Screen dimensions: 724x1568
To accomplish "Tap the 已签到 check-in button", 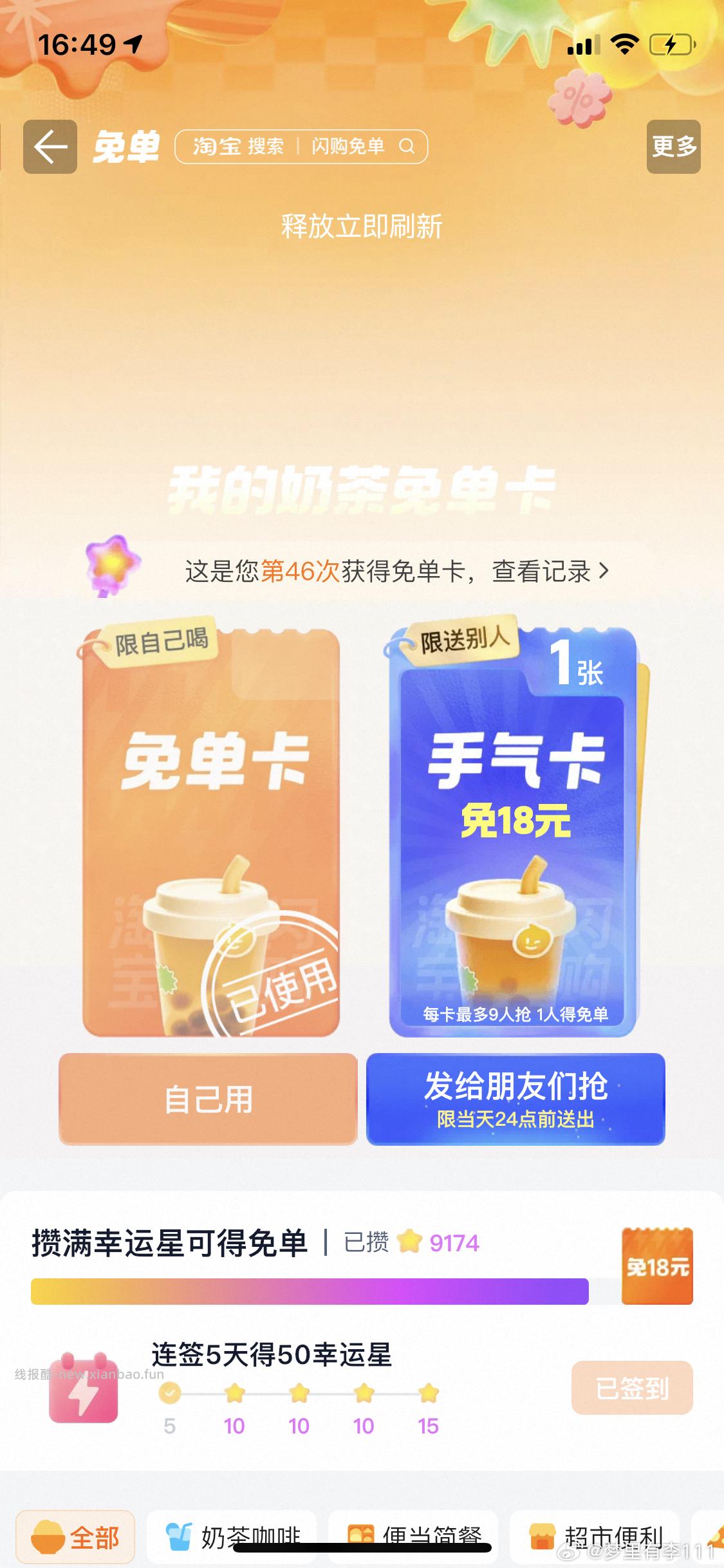I will pos(631,1388).
